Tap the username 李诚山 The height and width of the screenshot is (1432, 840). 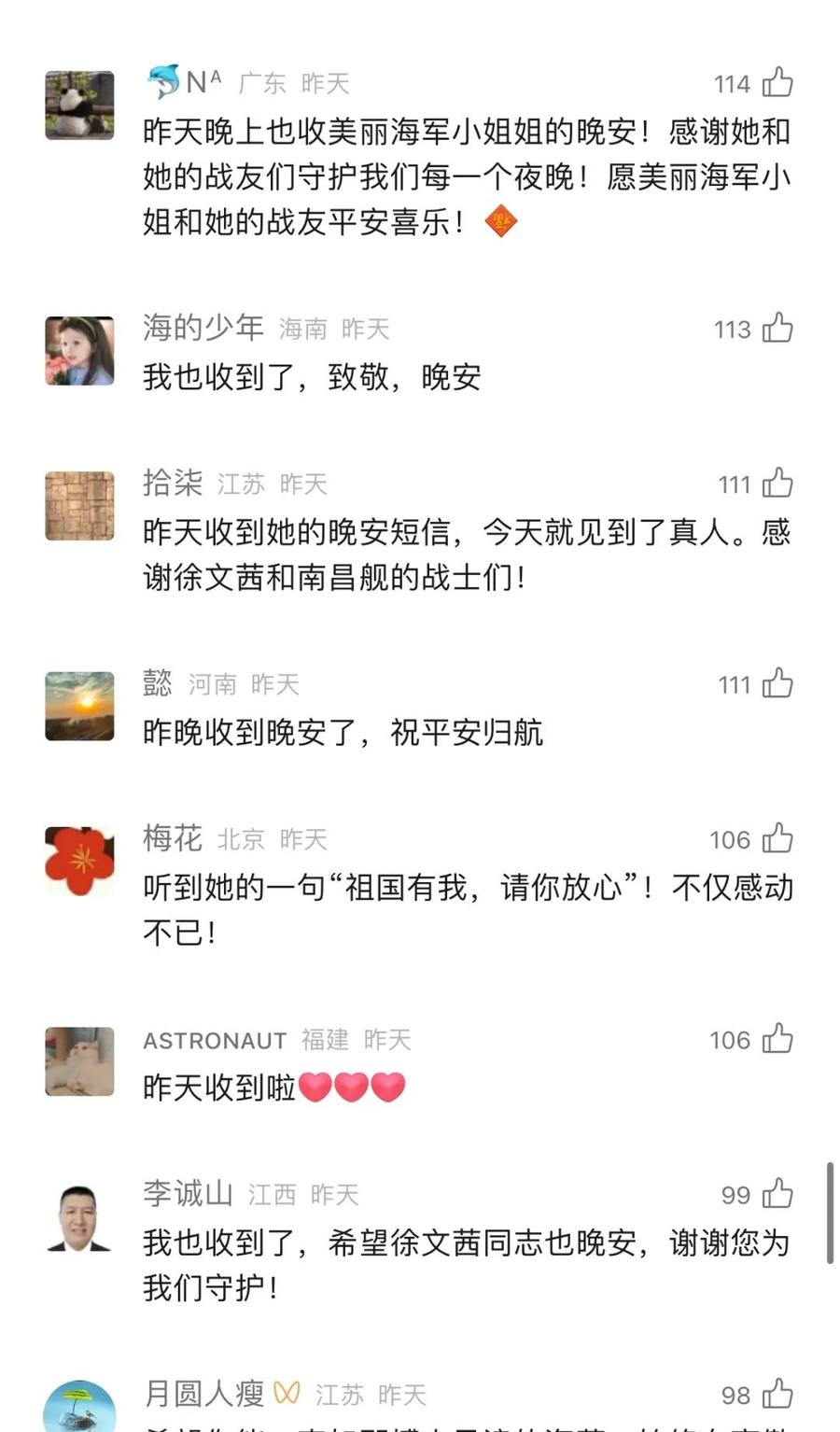click(188, 1193)
